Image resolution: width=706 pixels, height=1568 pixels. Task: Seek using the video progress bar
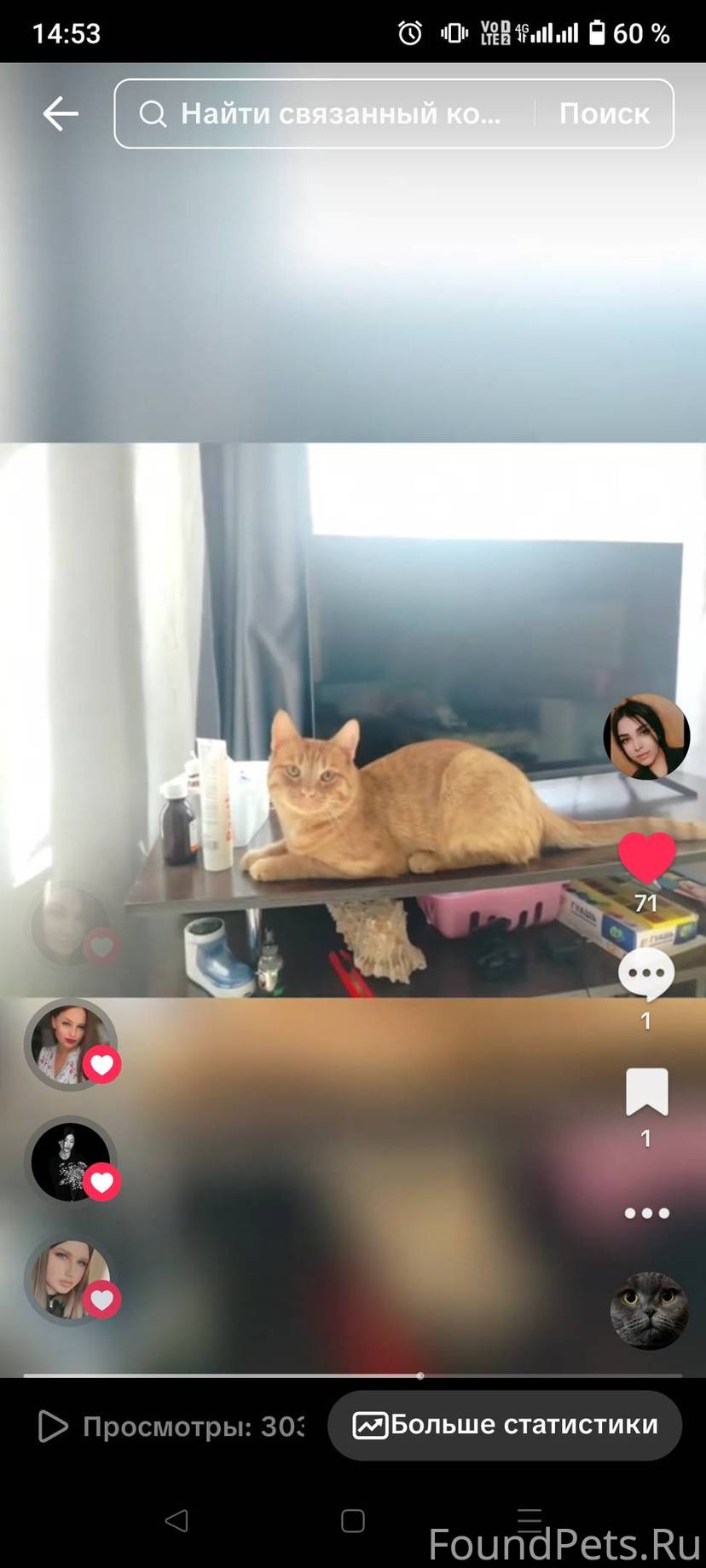pos(353,1375)
